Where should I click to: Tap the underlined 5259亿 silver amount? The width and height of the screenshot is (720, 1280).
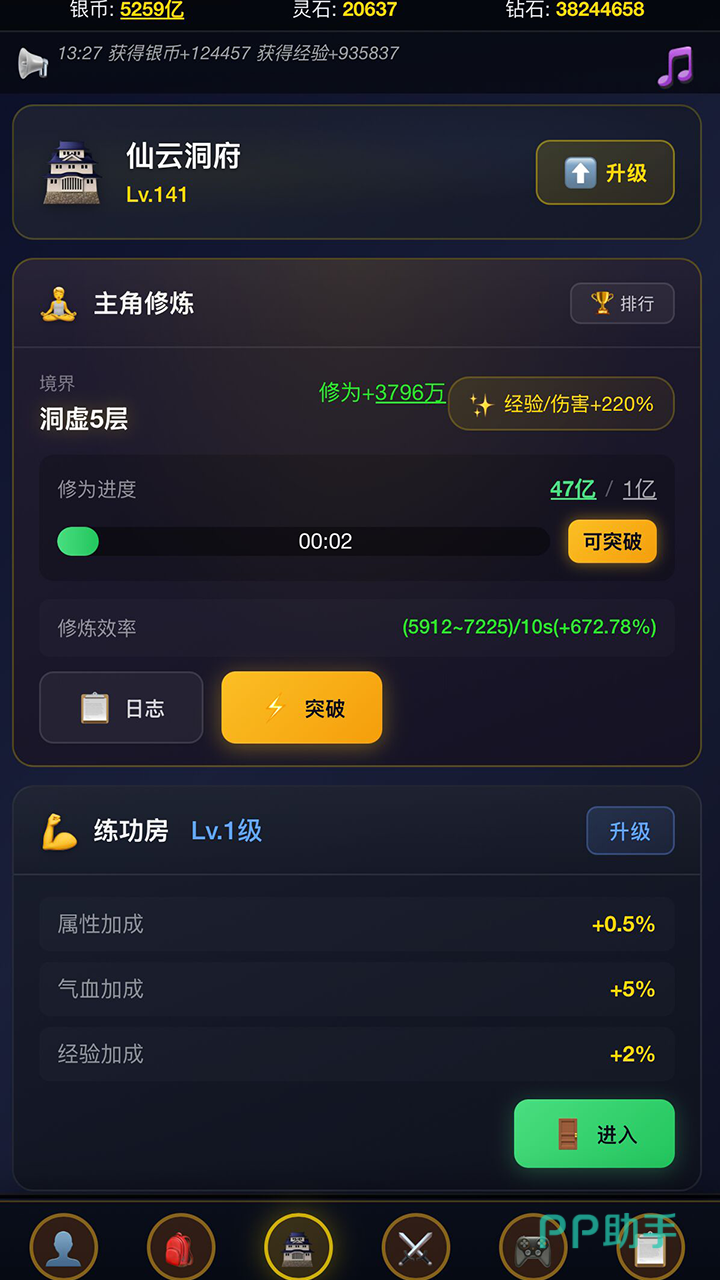[152, 10]
